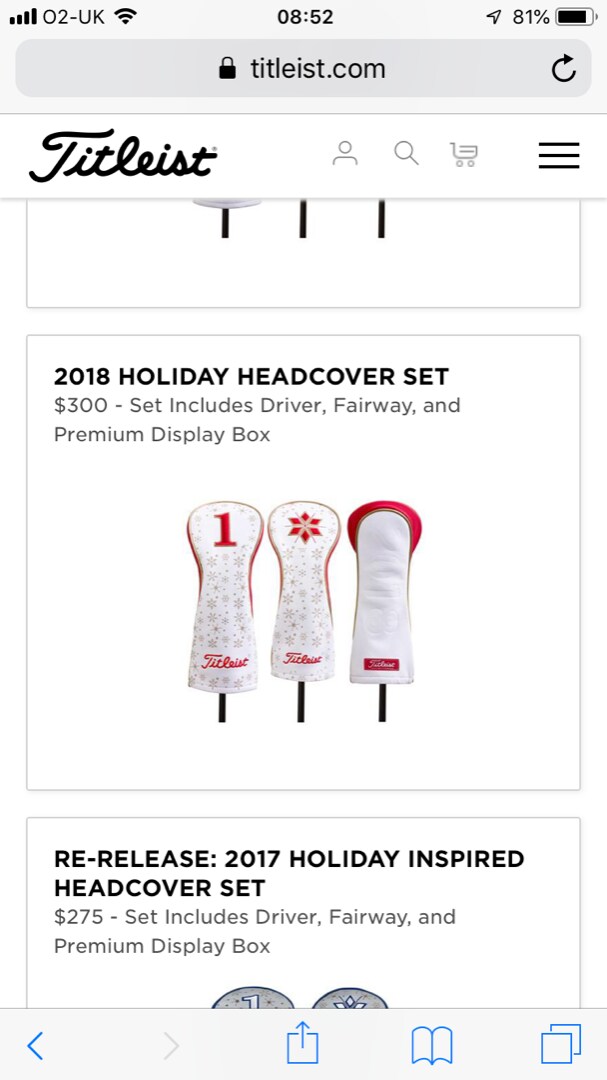Open the hamburger navigation menu
The image size is (607, 1080).
[558, 155]
